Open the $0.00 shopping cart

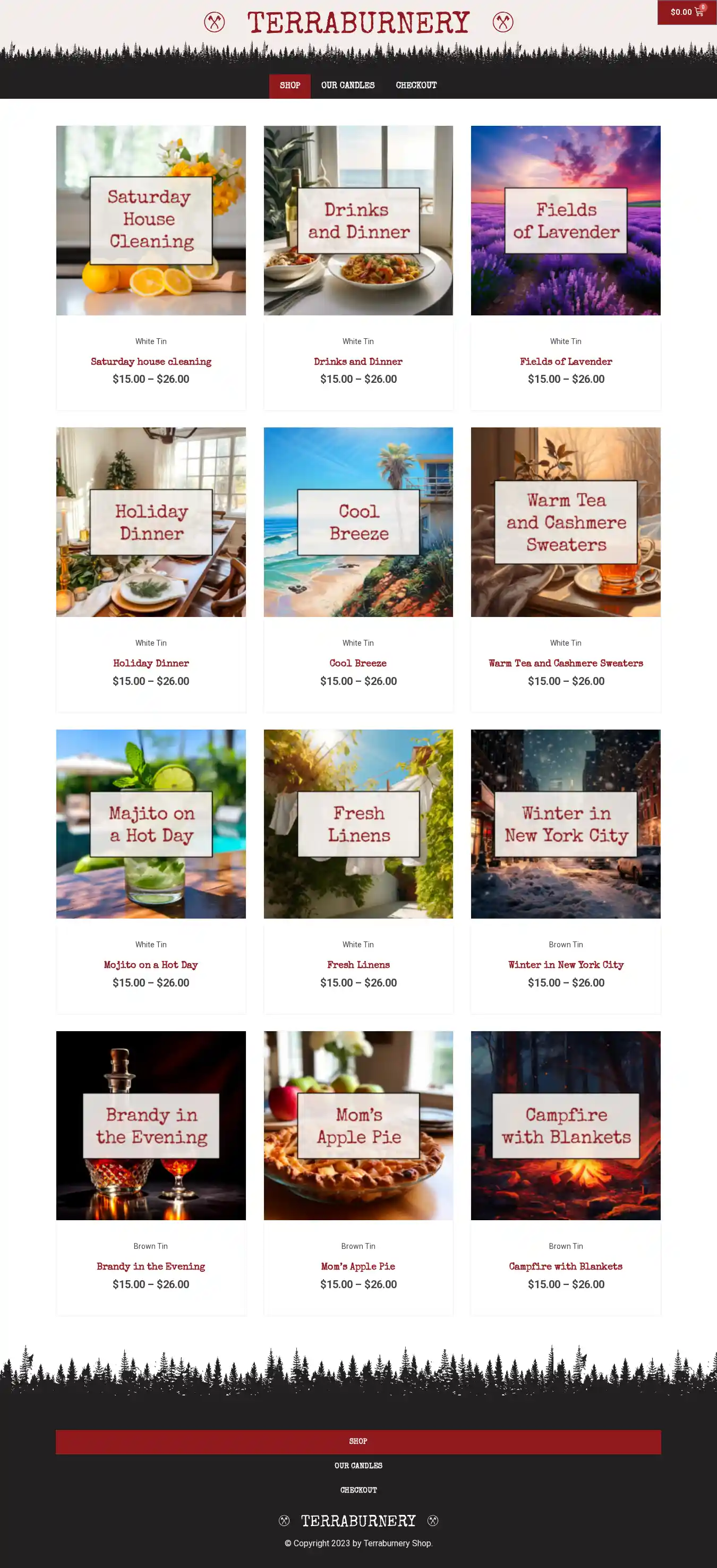[x=686, y=12]
